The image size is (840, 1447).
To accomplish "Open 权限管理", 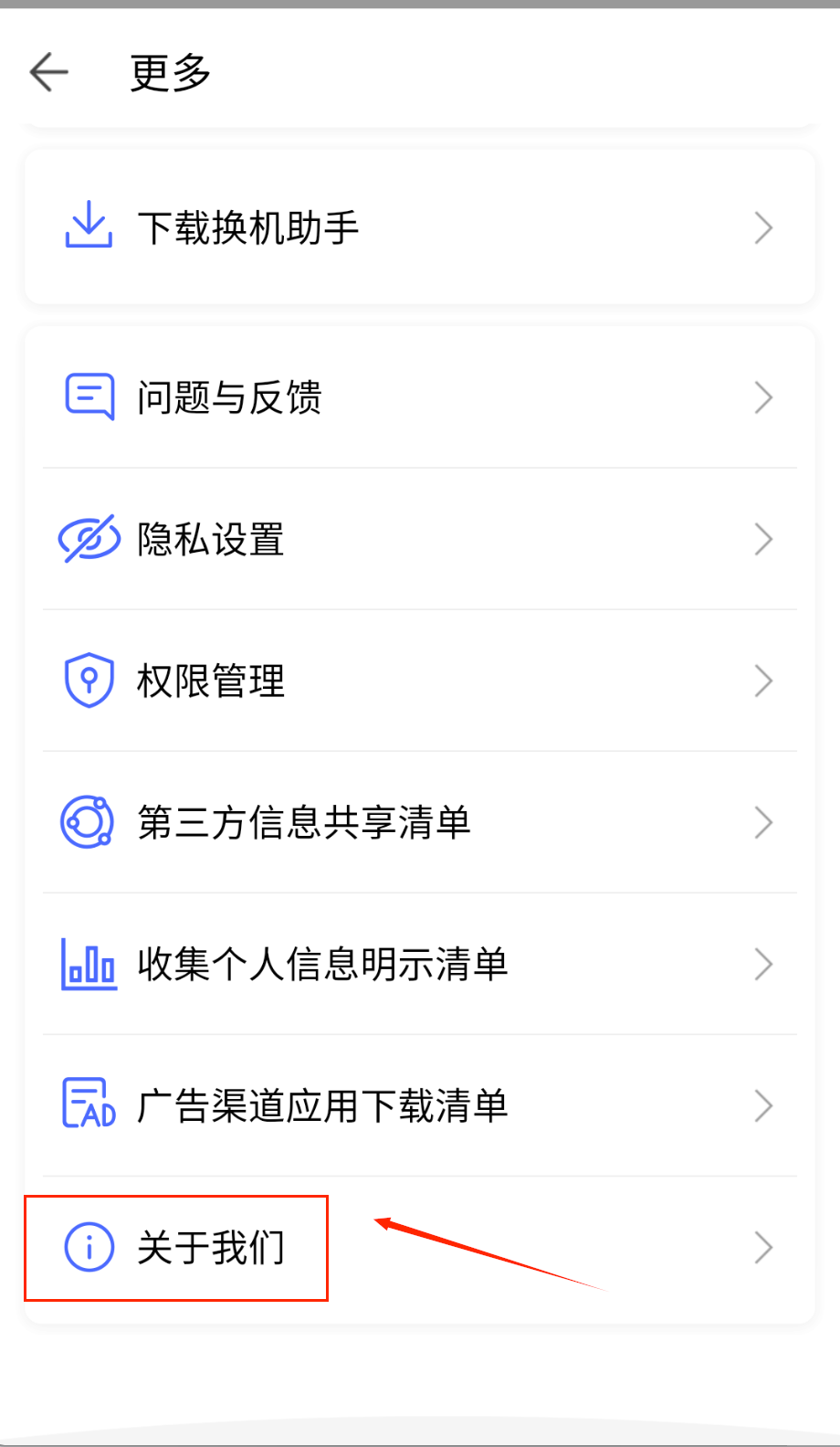I will point(211,681).
